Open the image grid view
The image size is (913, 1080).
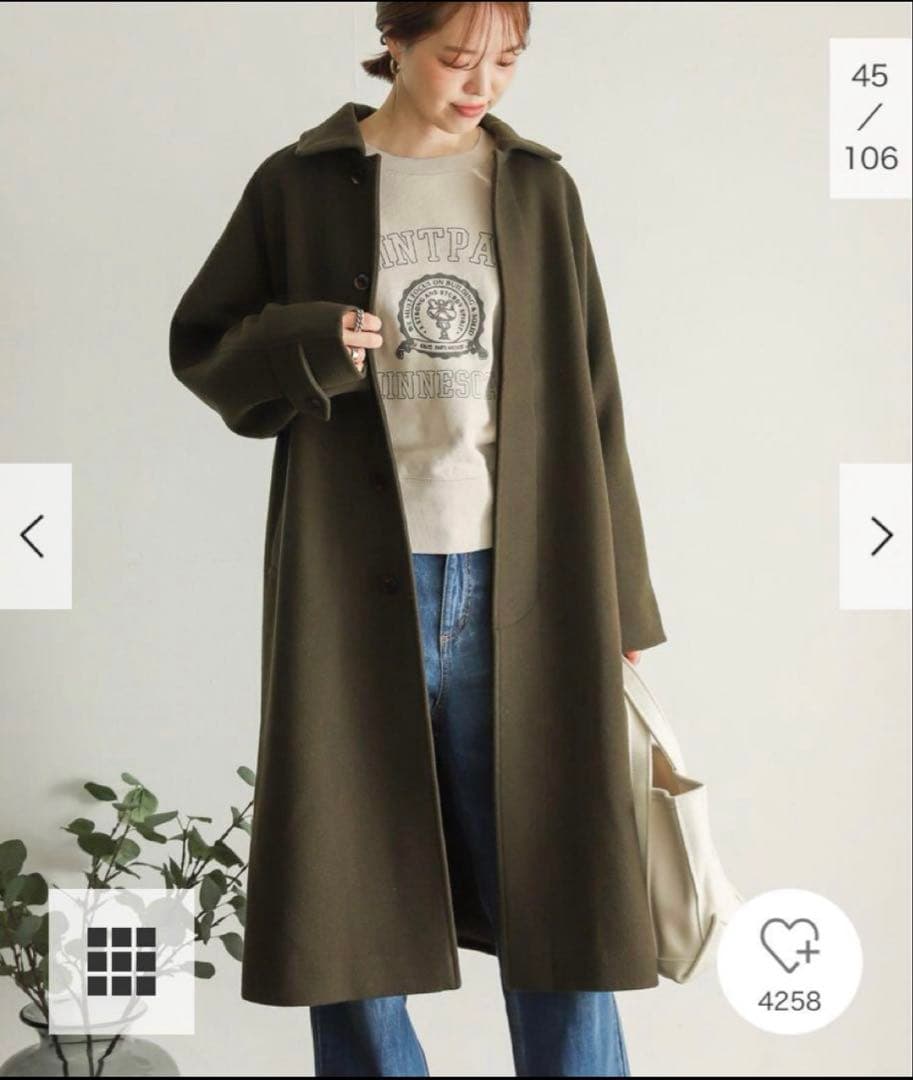(x=121, y=960)
